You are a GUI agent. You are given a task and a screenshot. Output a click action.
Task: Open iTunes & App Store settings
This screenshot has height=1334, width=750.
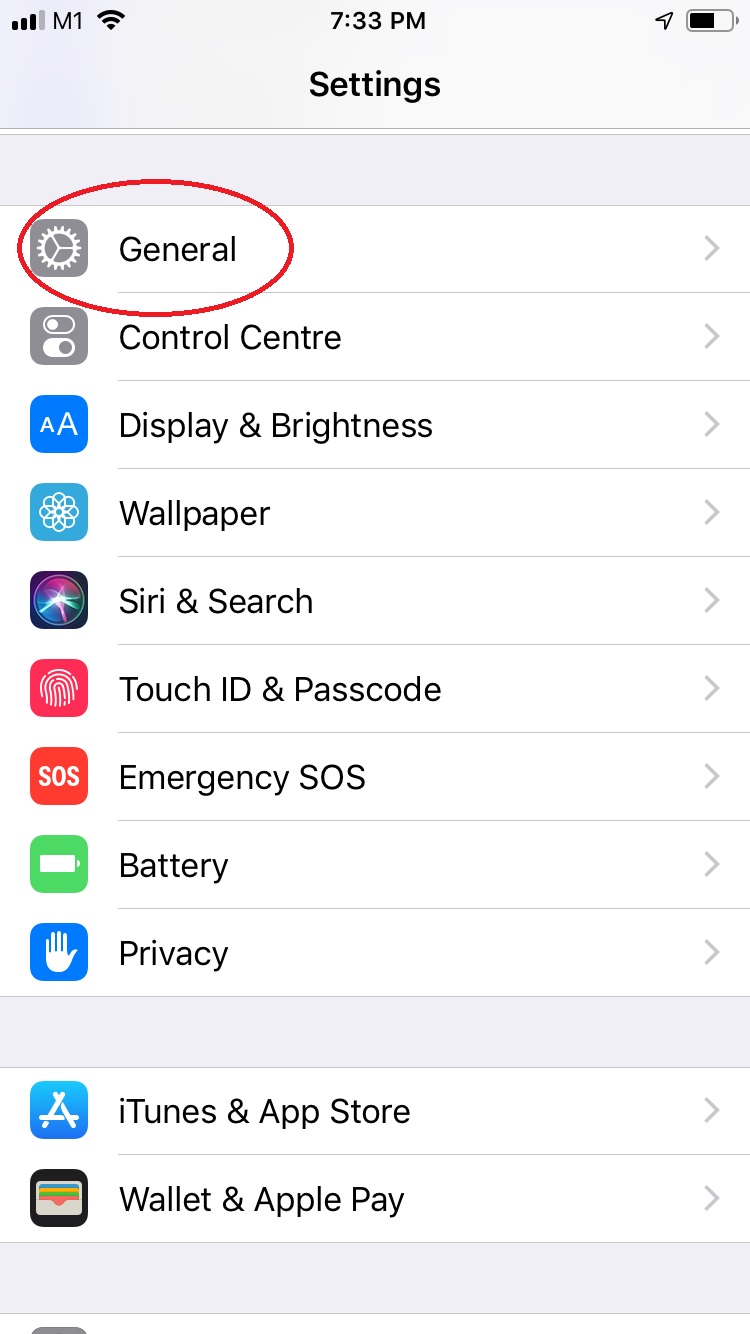pos(375,1111)
